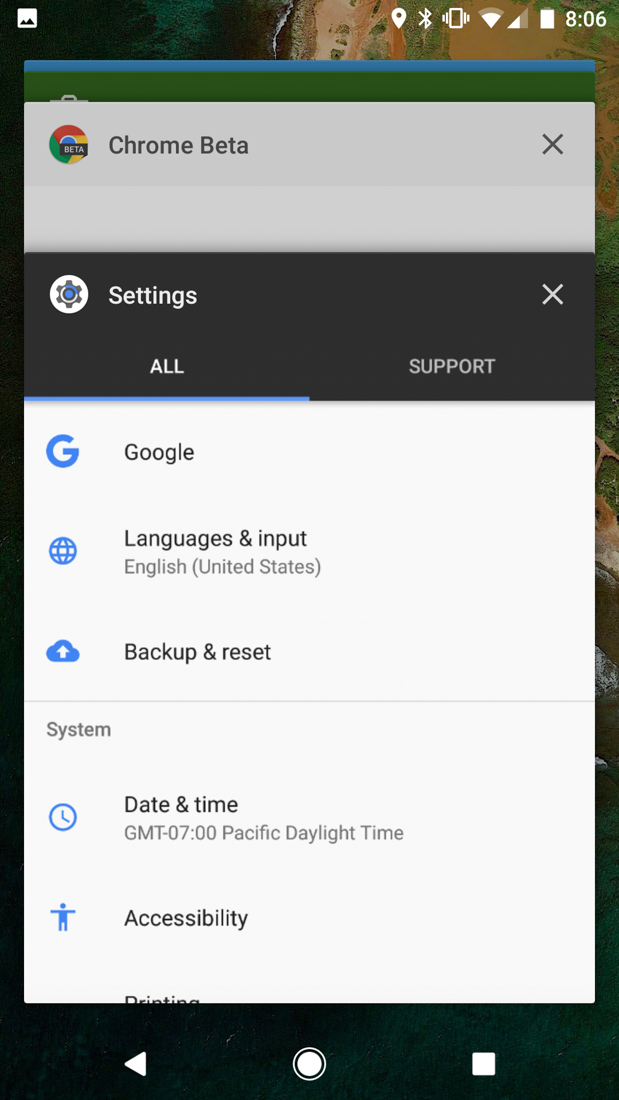The width and height of the screenshot is (619, 1100).
Task: Tap the recent apps square button
Action: click(483, 1063)
